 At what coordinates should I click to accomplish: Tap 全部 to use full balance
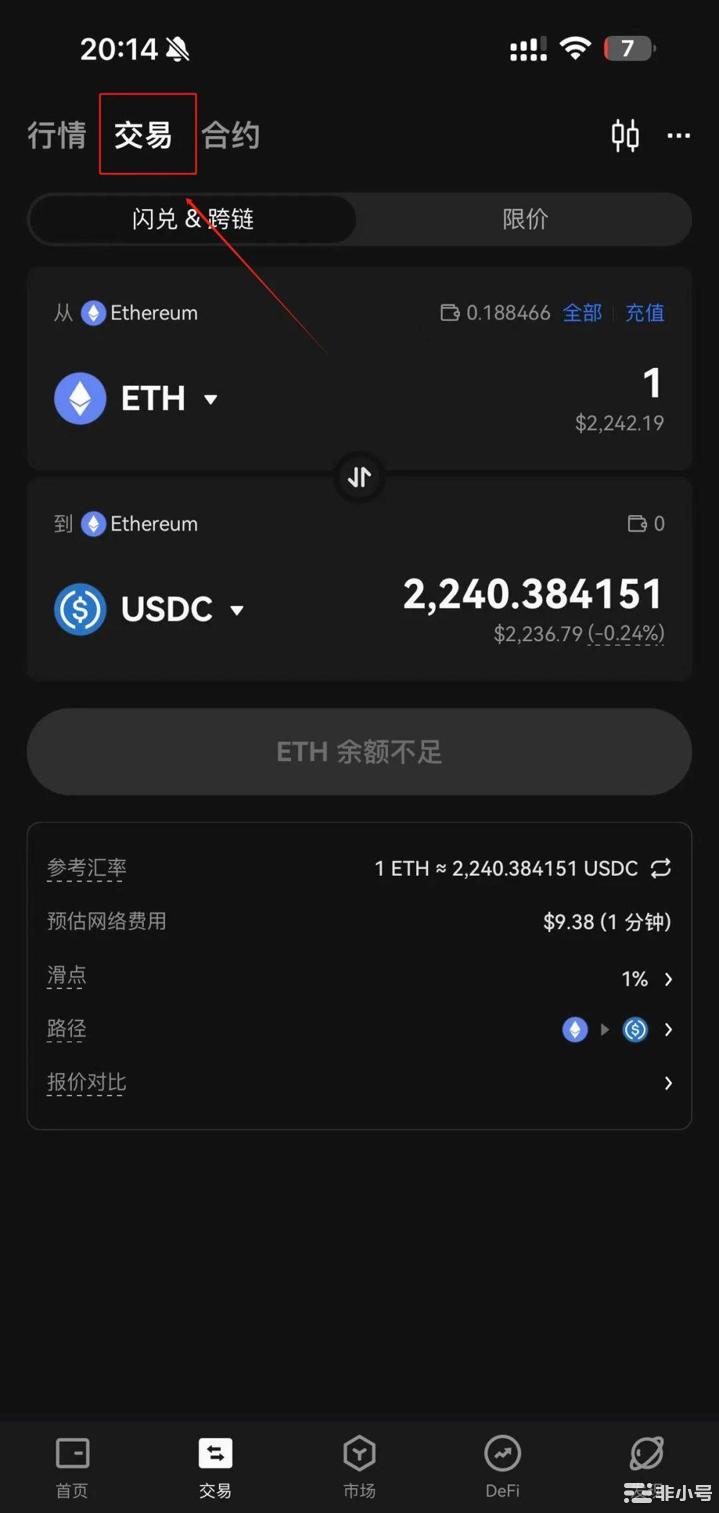[582, 313]
